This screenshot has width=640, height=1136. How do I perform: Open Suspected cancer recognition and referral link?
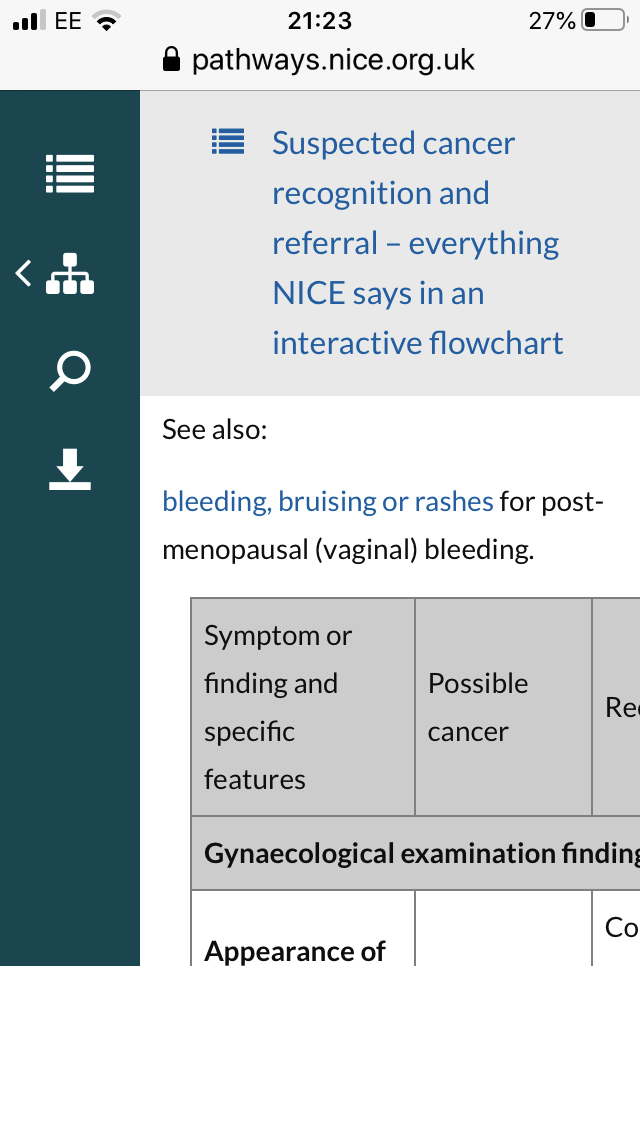(x=417, y=243)
